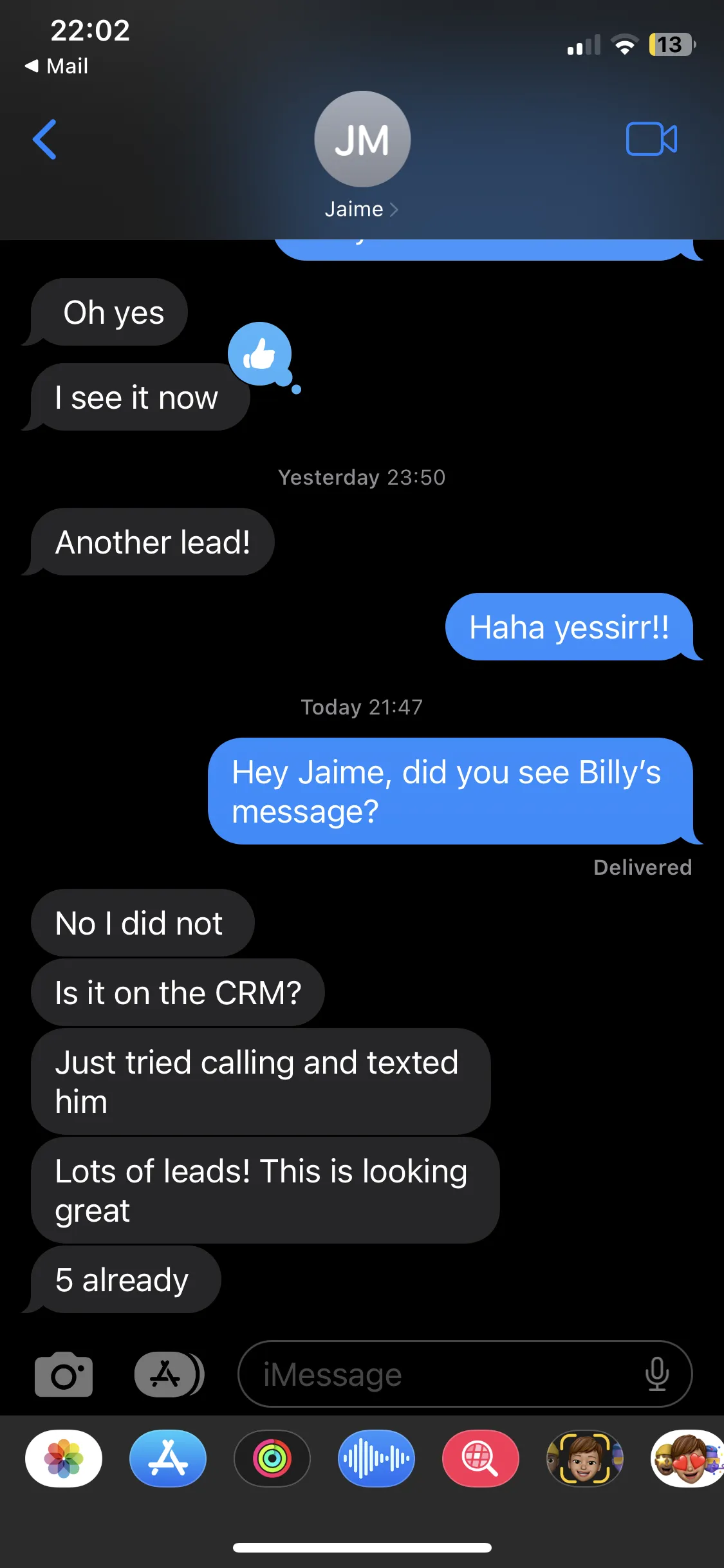The image size is (724, 1568).
Task: Record an audio message with the microphone
Action: click(657, 1374)
